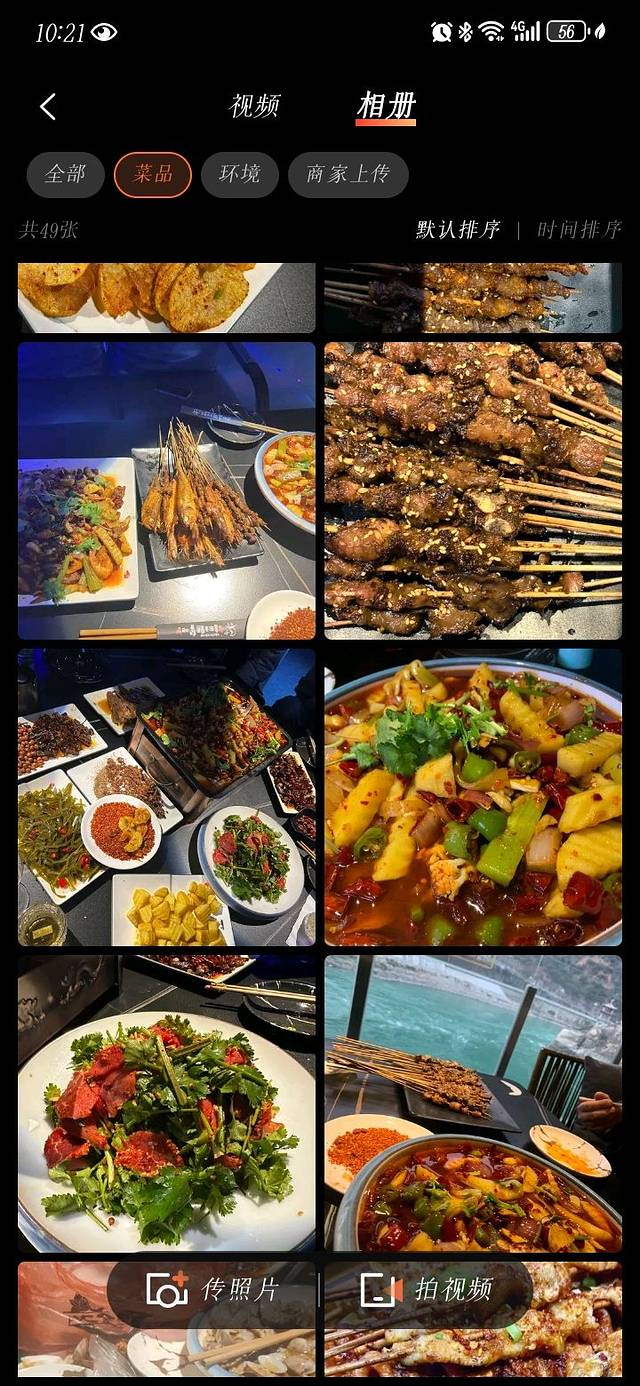This screenshot has width=640, height=1386.
Task: Filter by 商家上传 photos
Action: tap(348, 175)
